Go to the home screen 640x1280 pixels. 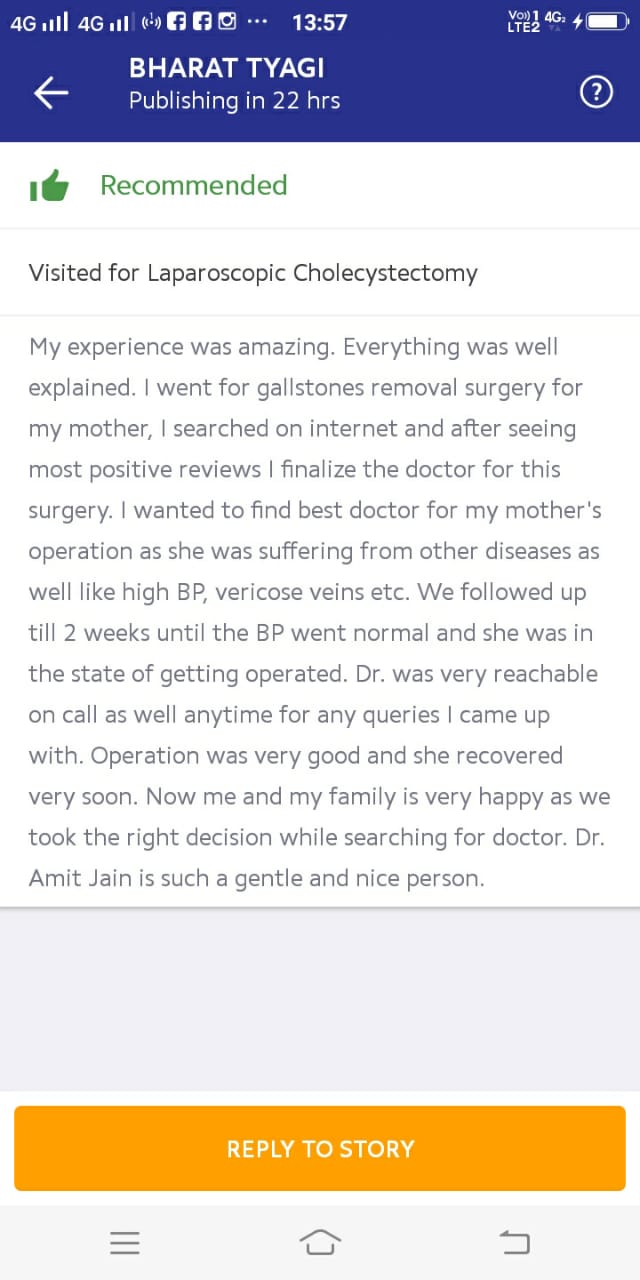pyautogui.click(x=320, y=1242)
